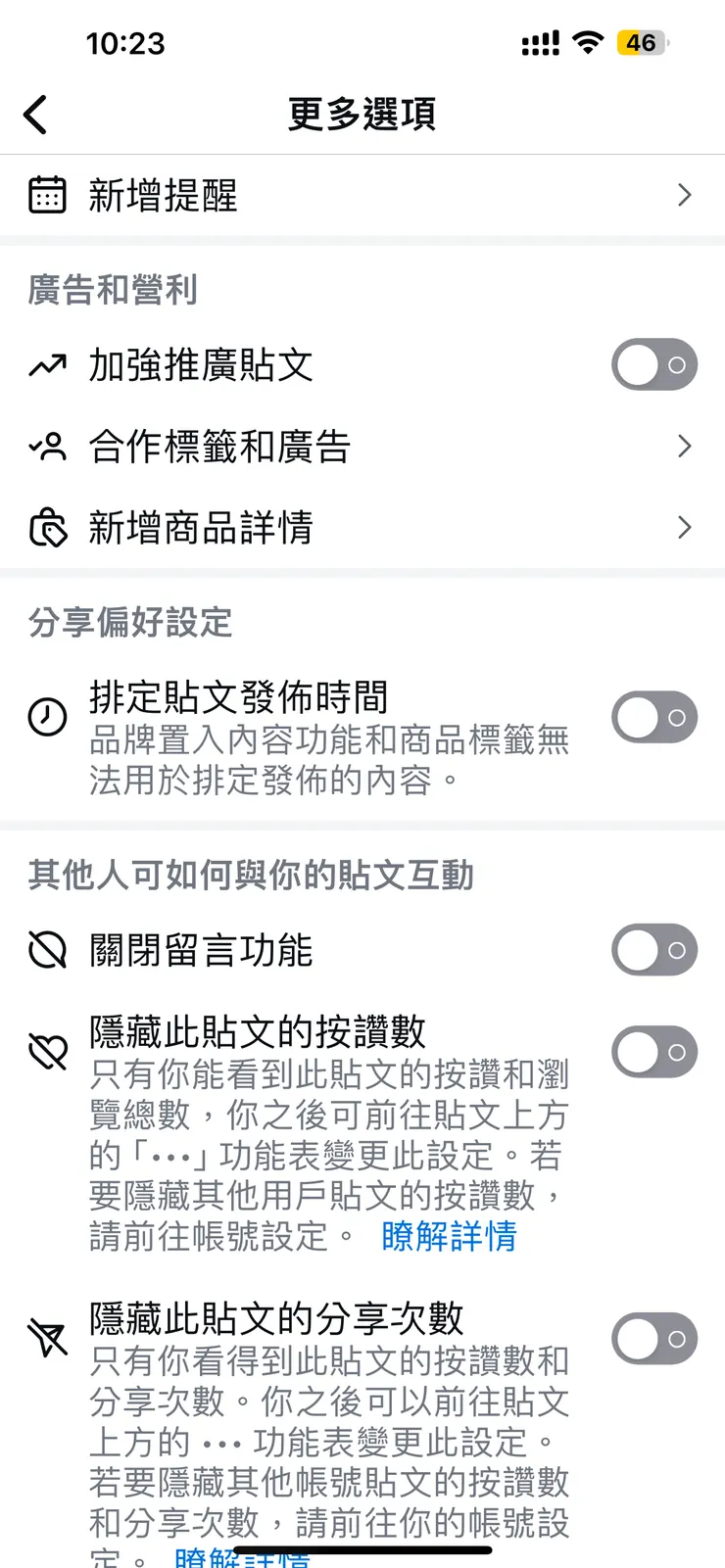The width and height of the screenshot is (725, 1568).
Task: Tap 瞭解詳情 under the hide likes description
Action: [x=449, y=1237]
